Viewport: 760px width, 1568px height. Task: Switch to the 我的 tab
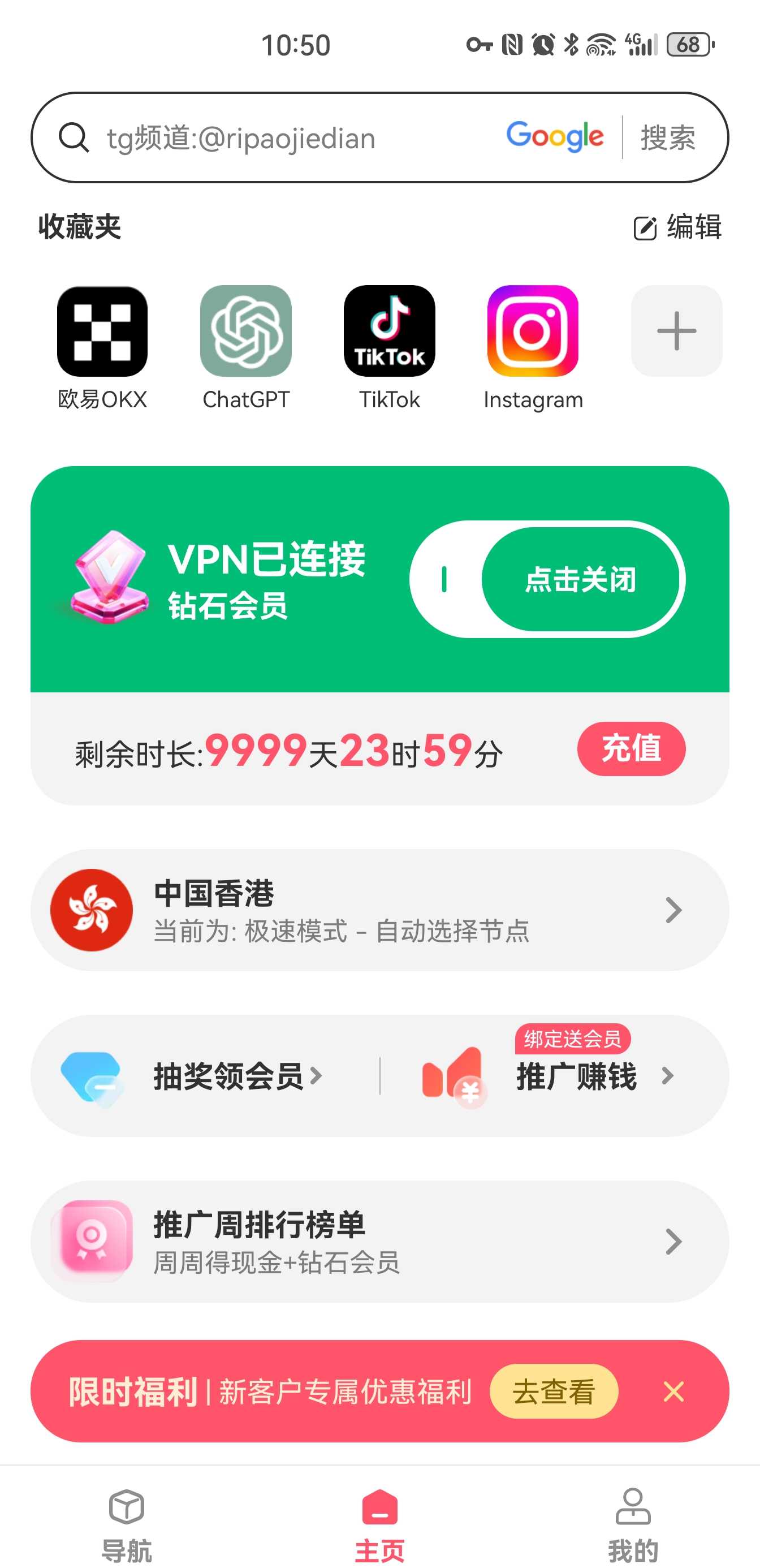633,1525
